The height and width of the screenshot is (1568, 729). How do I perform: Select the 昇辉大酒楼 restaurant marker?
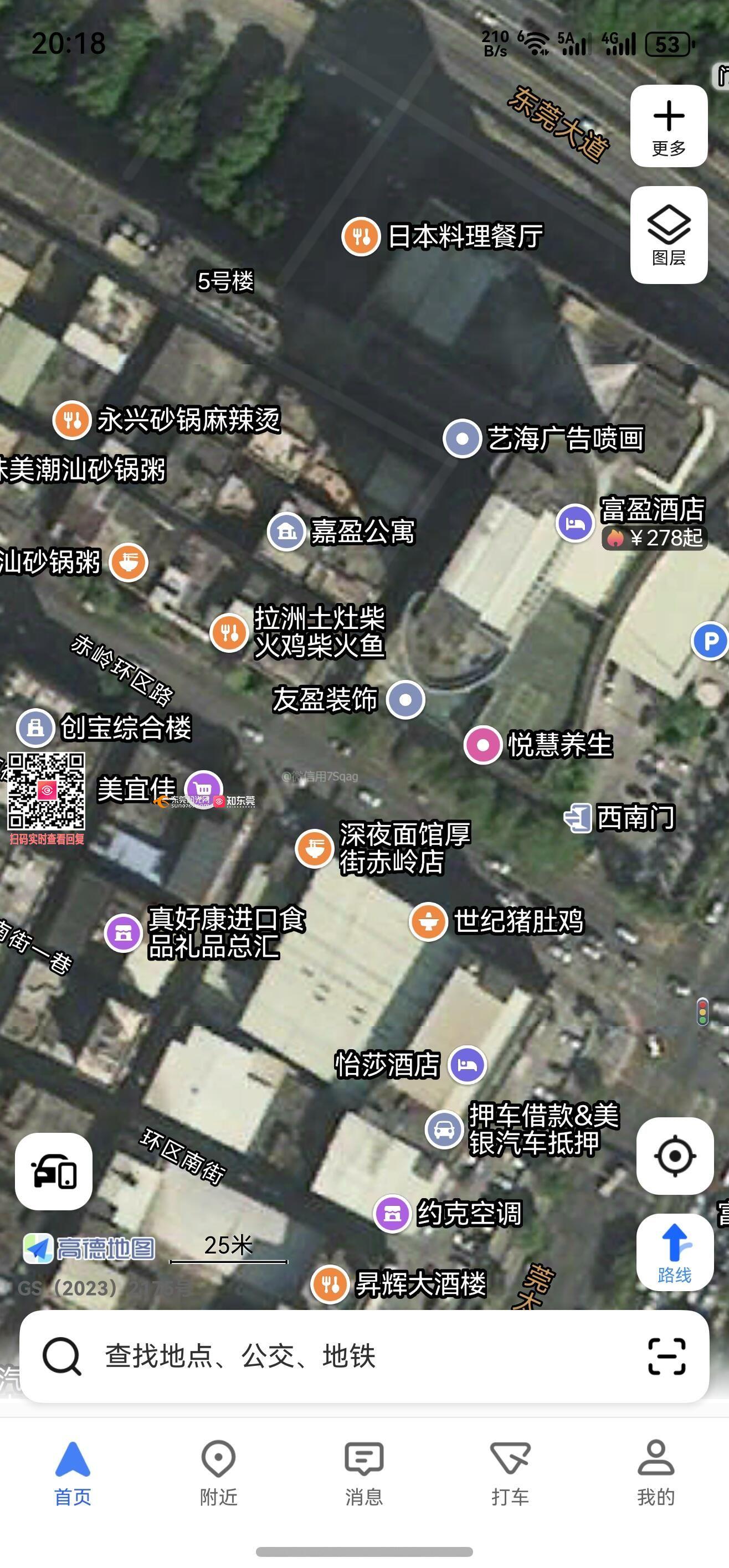330,1285
